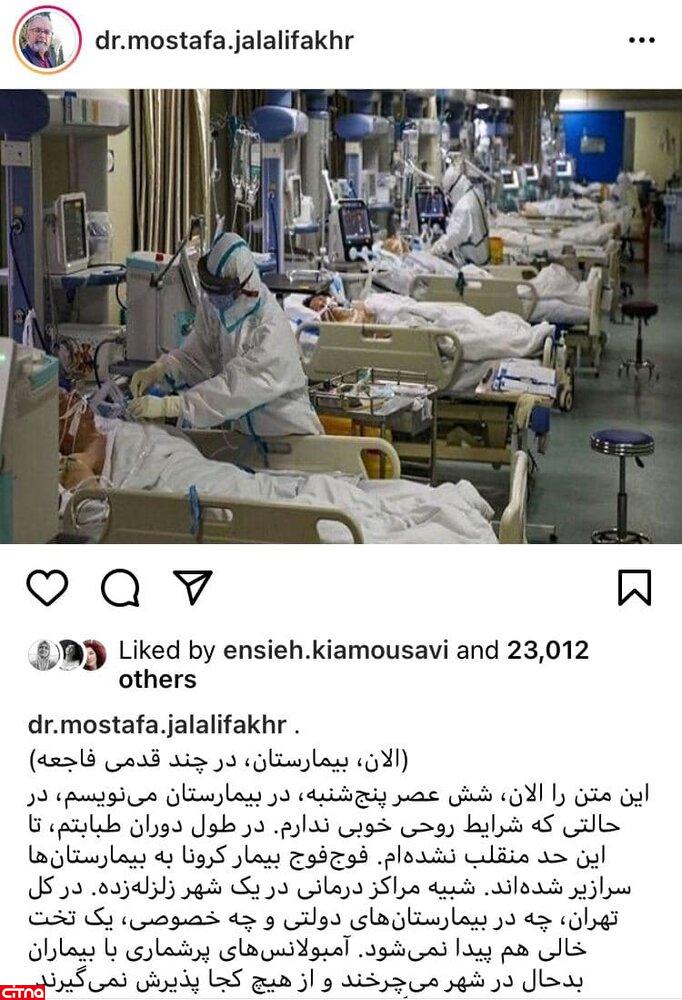Viewport: 682px width, 1000px height.
Task: Tap the dr.mostafa.jalalifakhr username at the top
Action: click(223, 41)
